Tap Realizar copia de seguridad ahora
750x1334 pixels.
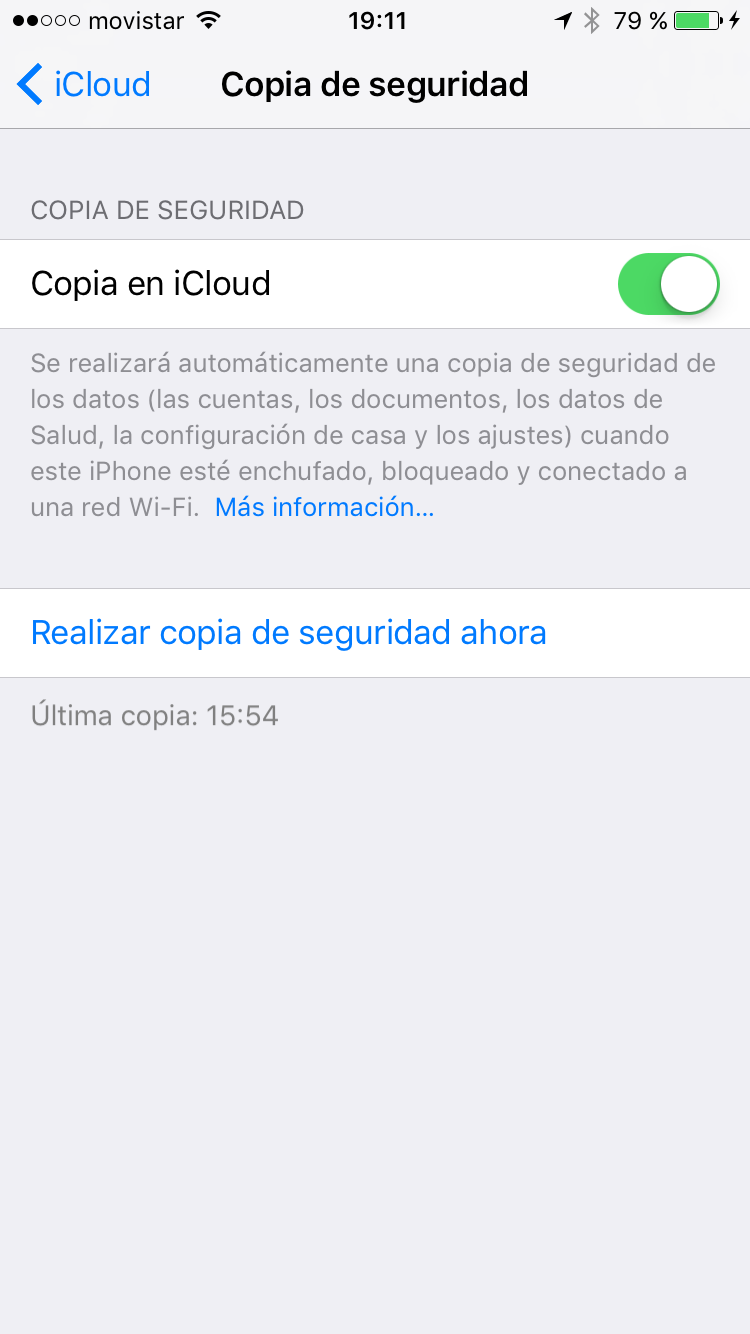coord(289,633)
